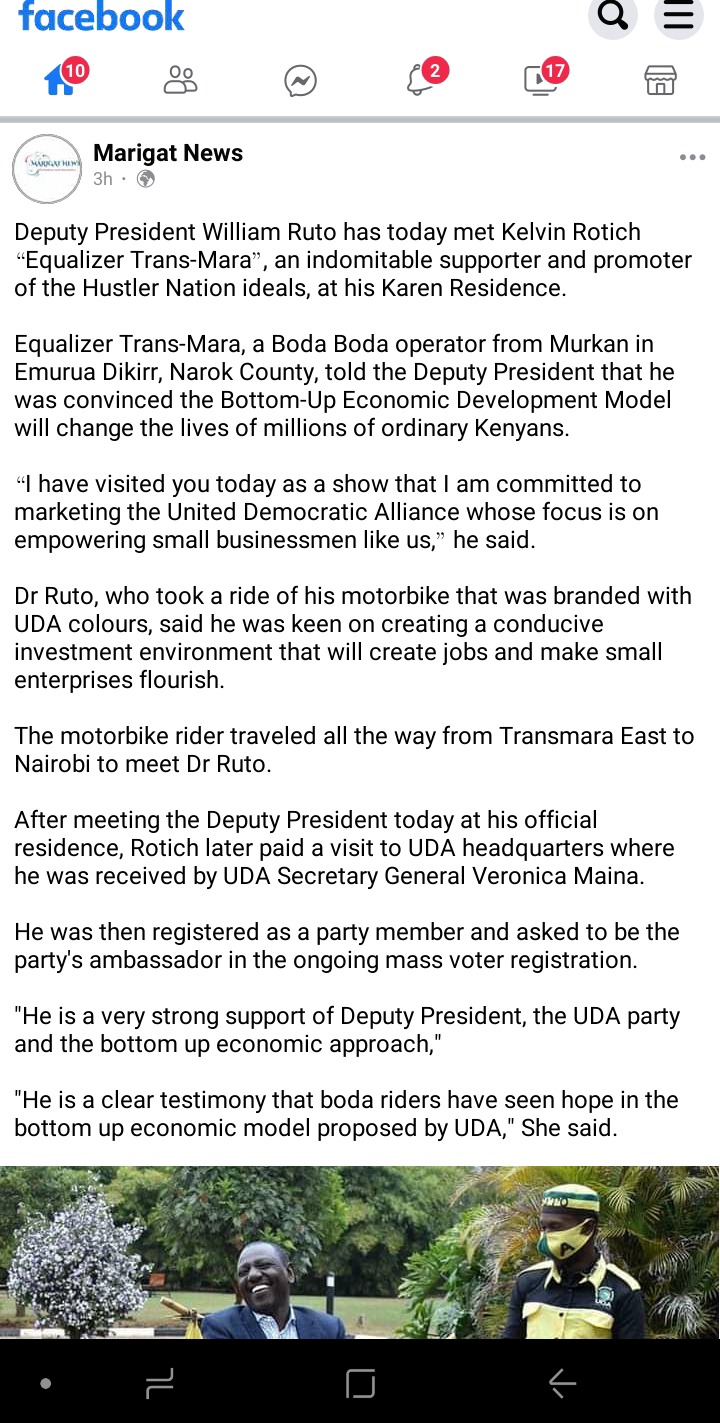Open the notifications bell
The width and height of the screenshot is (720, 1423).
420,80
